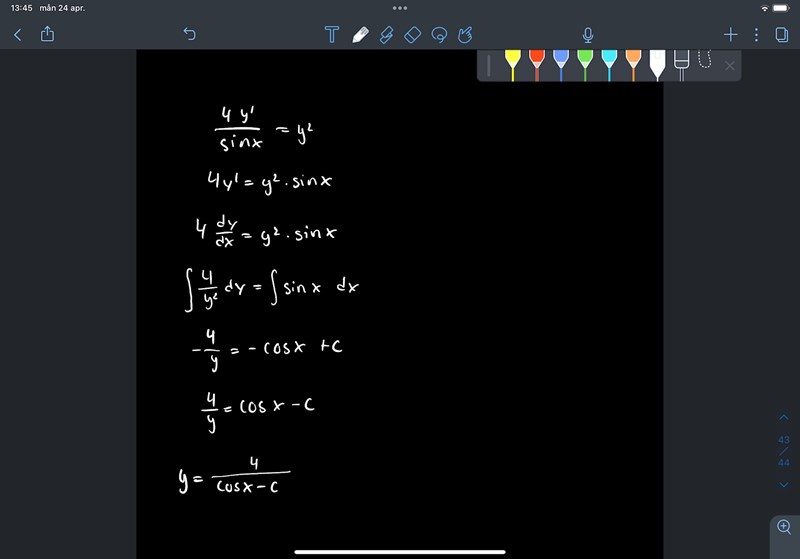Screen dimensions: 800x559
Task: Choose the orange pen
Action: pyautogui.click(x=633, y=63)
